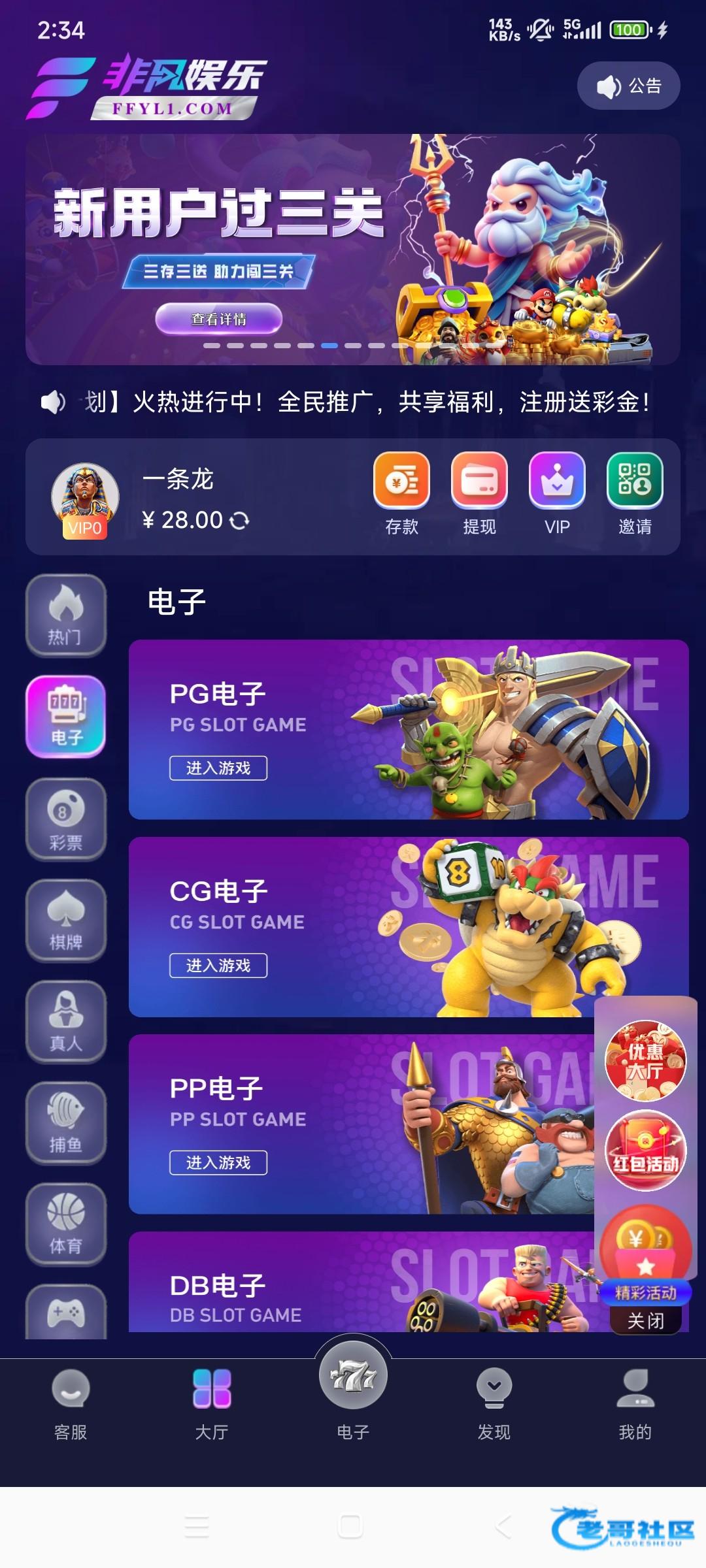
Task: Select the 体育 category in the sidebar
Action: coord(65,1224)
